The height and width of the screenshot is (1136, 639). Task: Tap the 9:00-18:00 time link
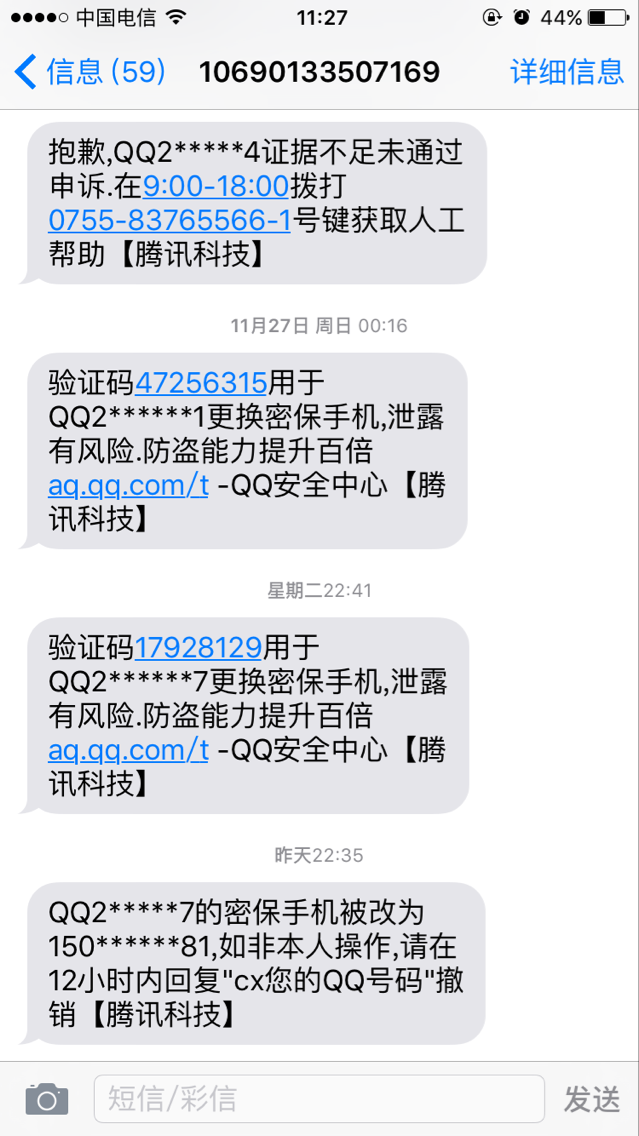[216, 187]
